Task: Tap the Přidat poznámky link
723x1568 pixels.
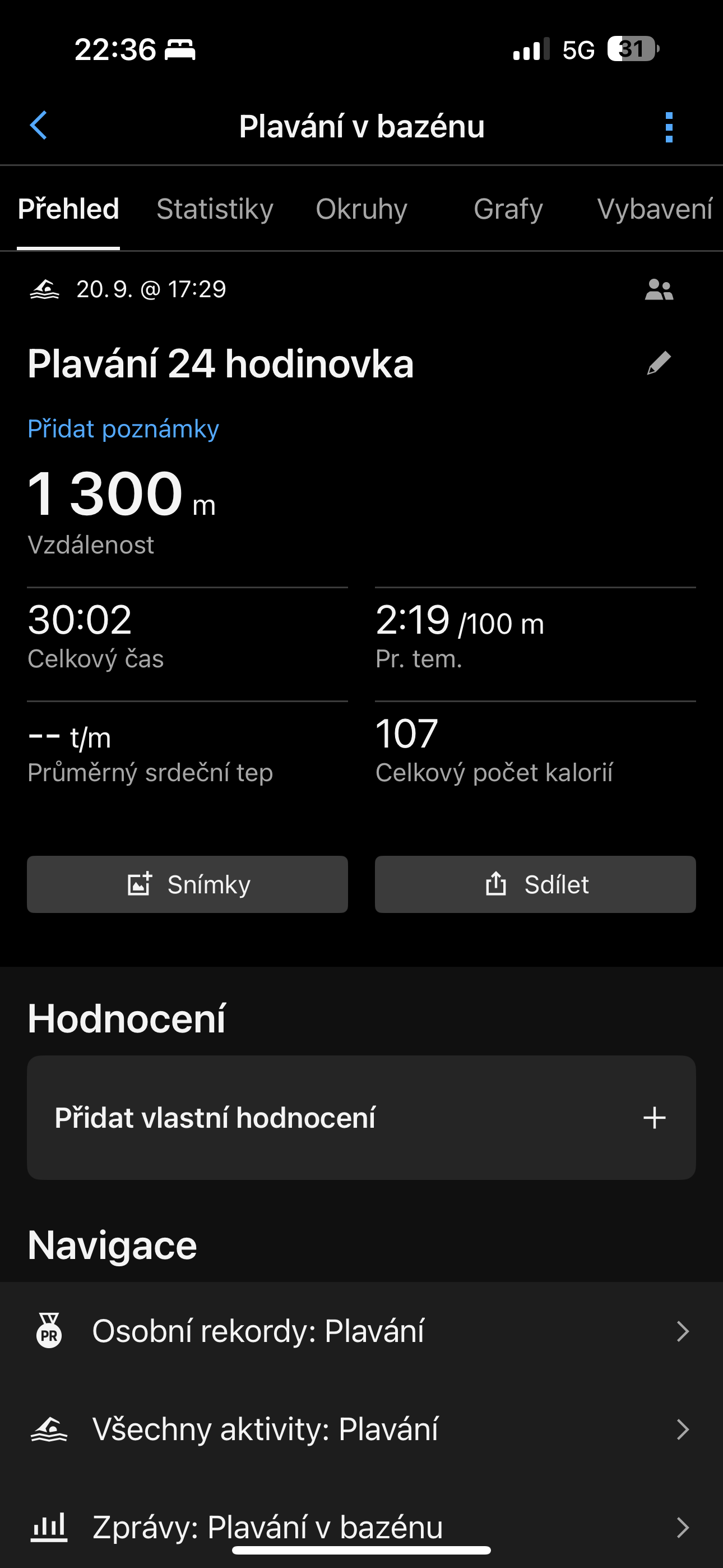Action: pyautogui.click(x=123, y=428)
